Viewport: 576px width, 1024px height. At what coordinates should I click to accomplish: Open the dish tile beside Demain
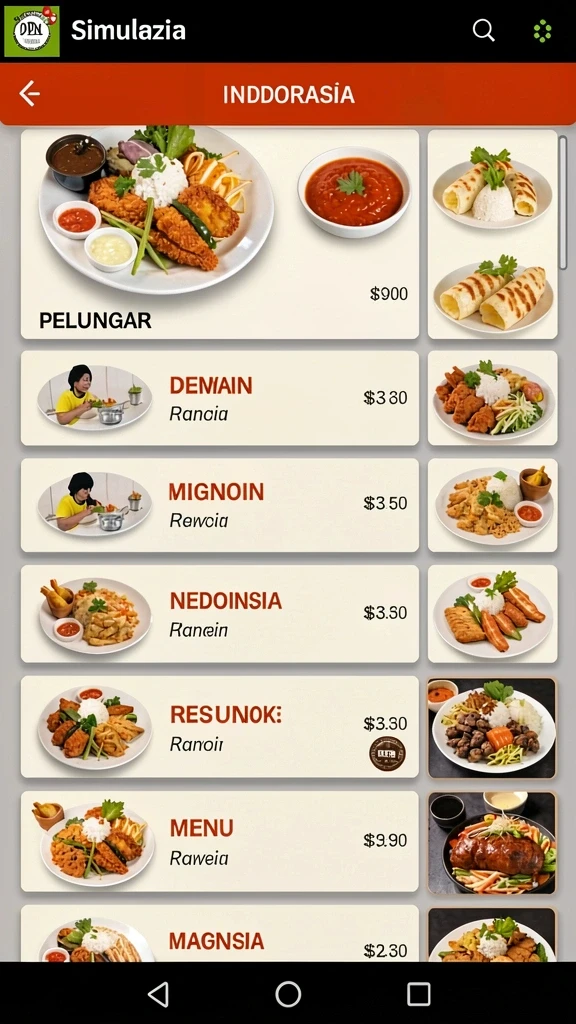(x=493, y=398)
